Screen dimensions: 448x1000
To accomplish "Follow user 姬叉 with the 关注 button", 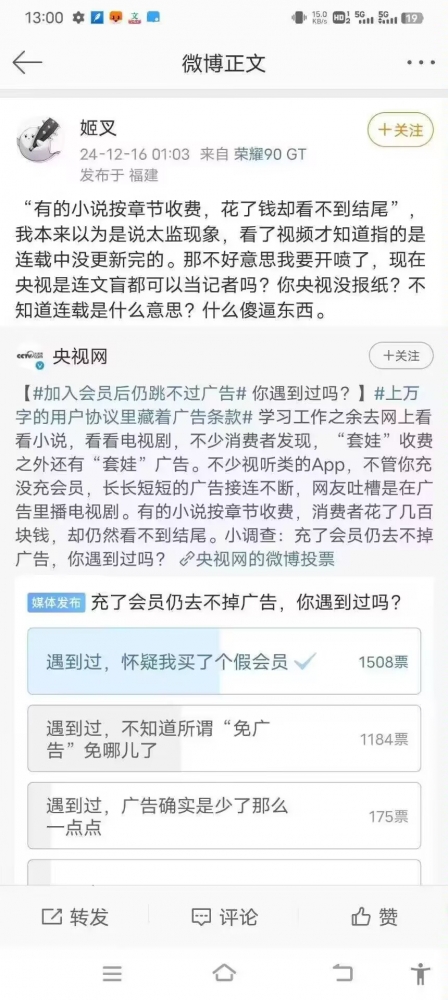I will coord(400,130).
